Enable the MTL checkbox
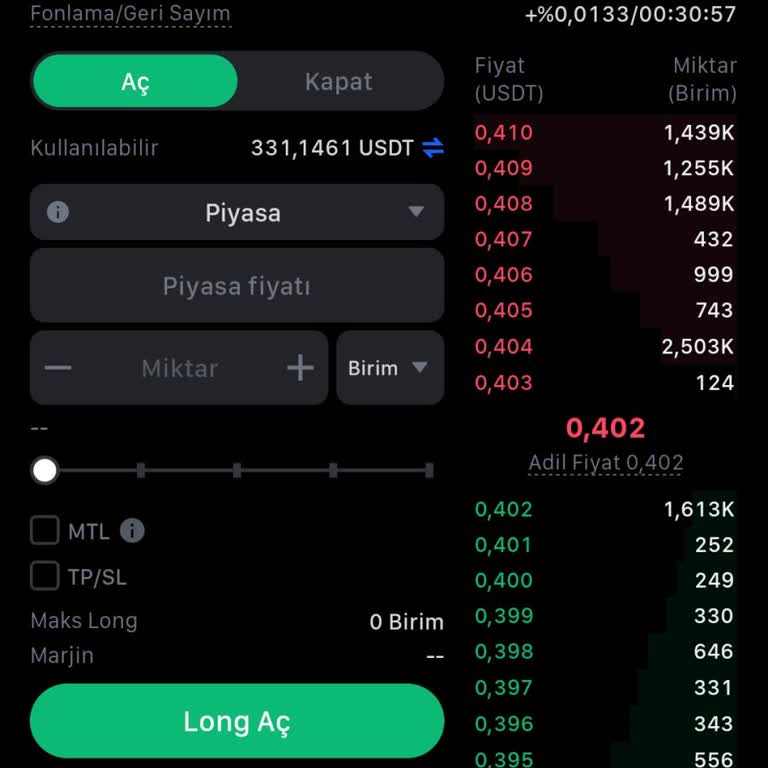The width and height of the screenshot is (768, 768). pyautogui.click(x=45, y=530)
